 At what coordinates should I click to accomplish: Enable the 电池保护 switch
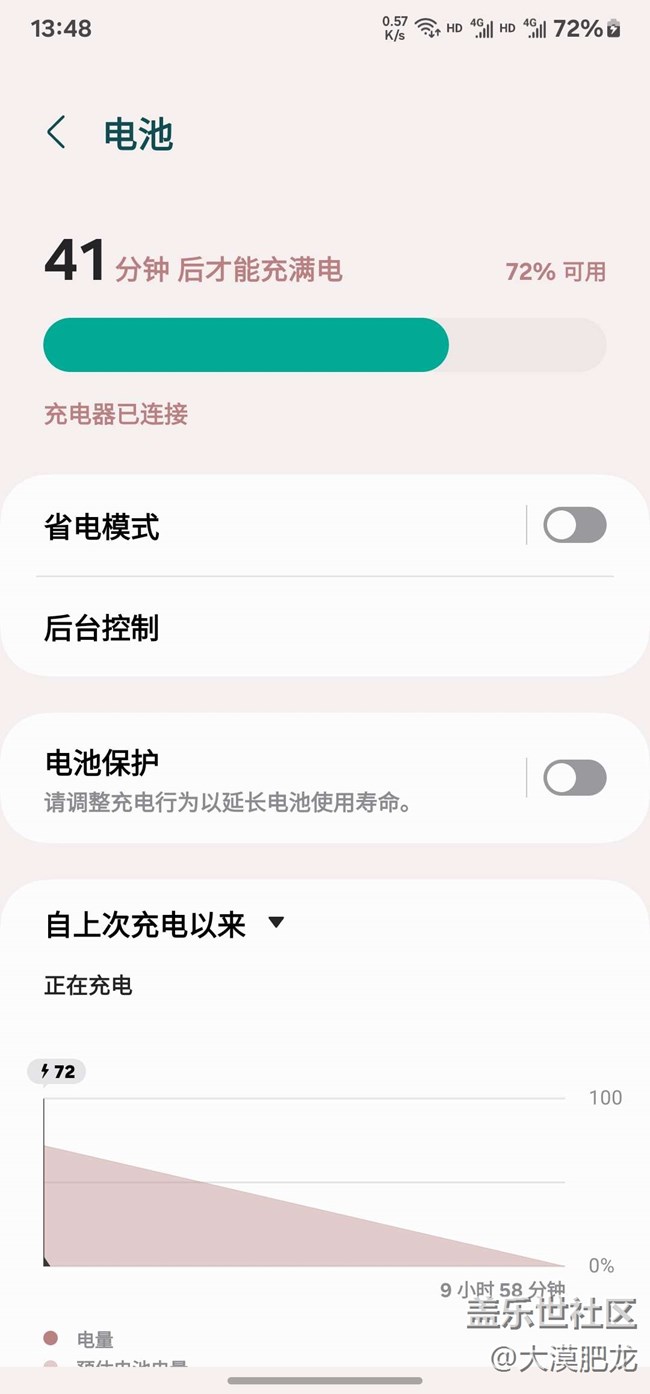574,777
